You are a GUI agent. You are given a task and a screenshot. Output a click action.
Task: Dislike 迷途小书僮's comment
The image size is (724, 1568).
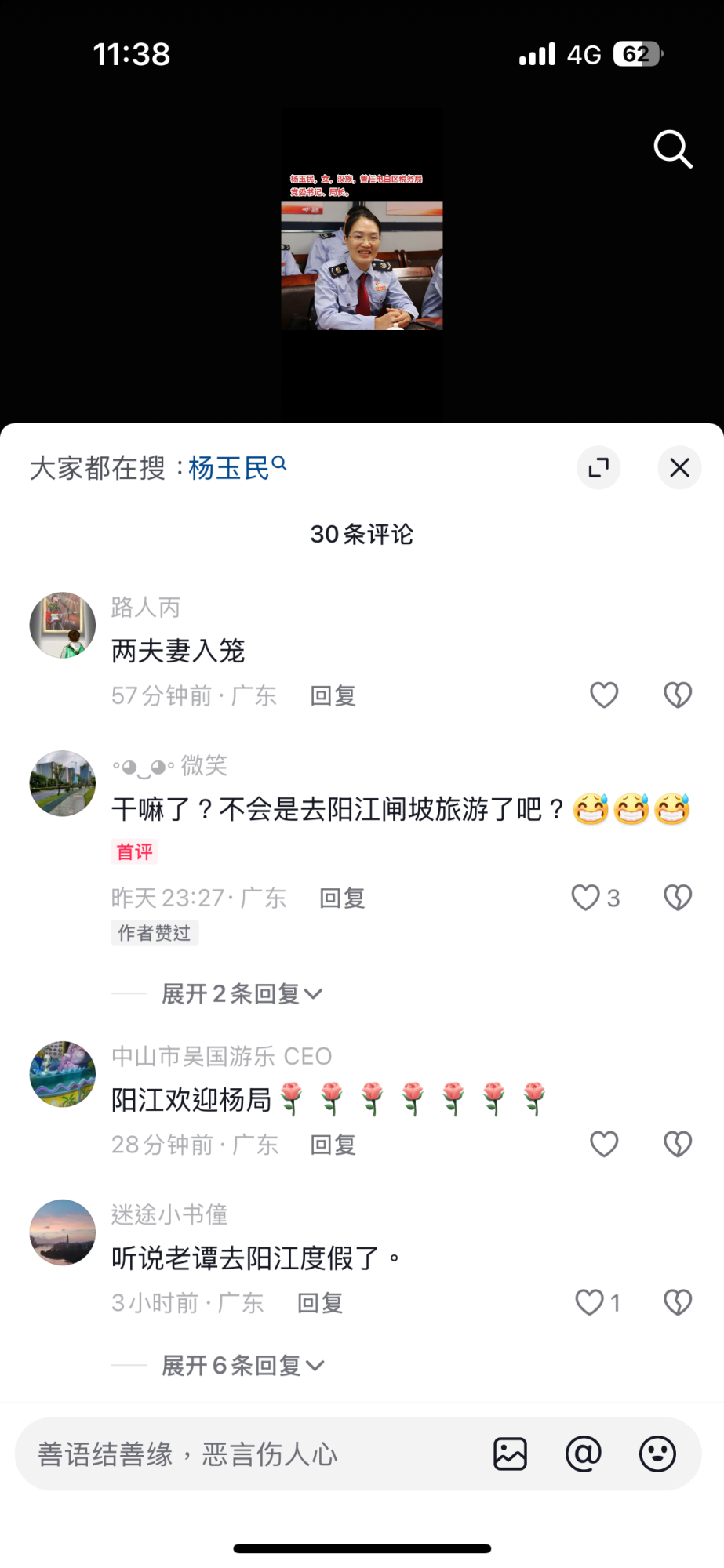(x=678, y=1303)
